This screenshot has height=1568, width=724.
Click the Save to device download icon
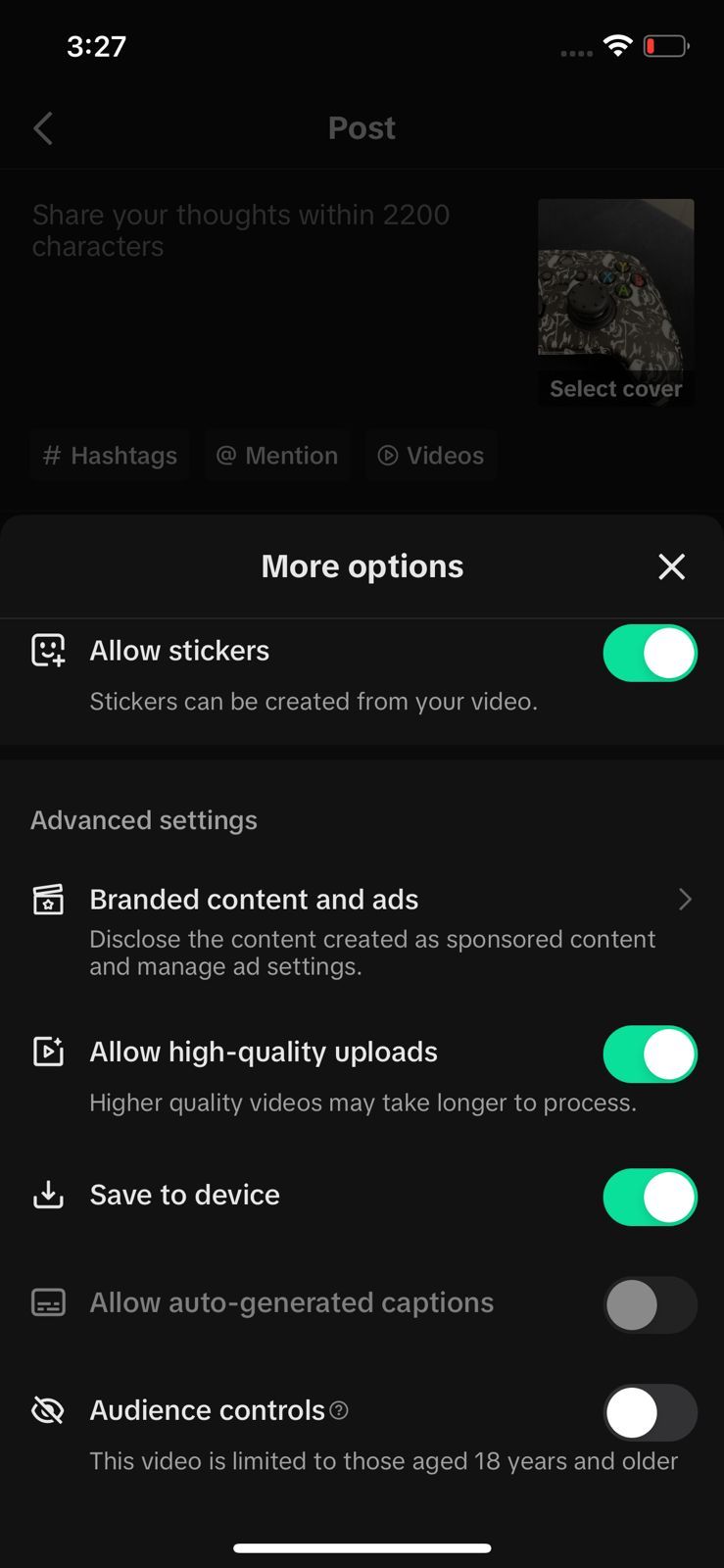point(47,1195)
